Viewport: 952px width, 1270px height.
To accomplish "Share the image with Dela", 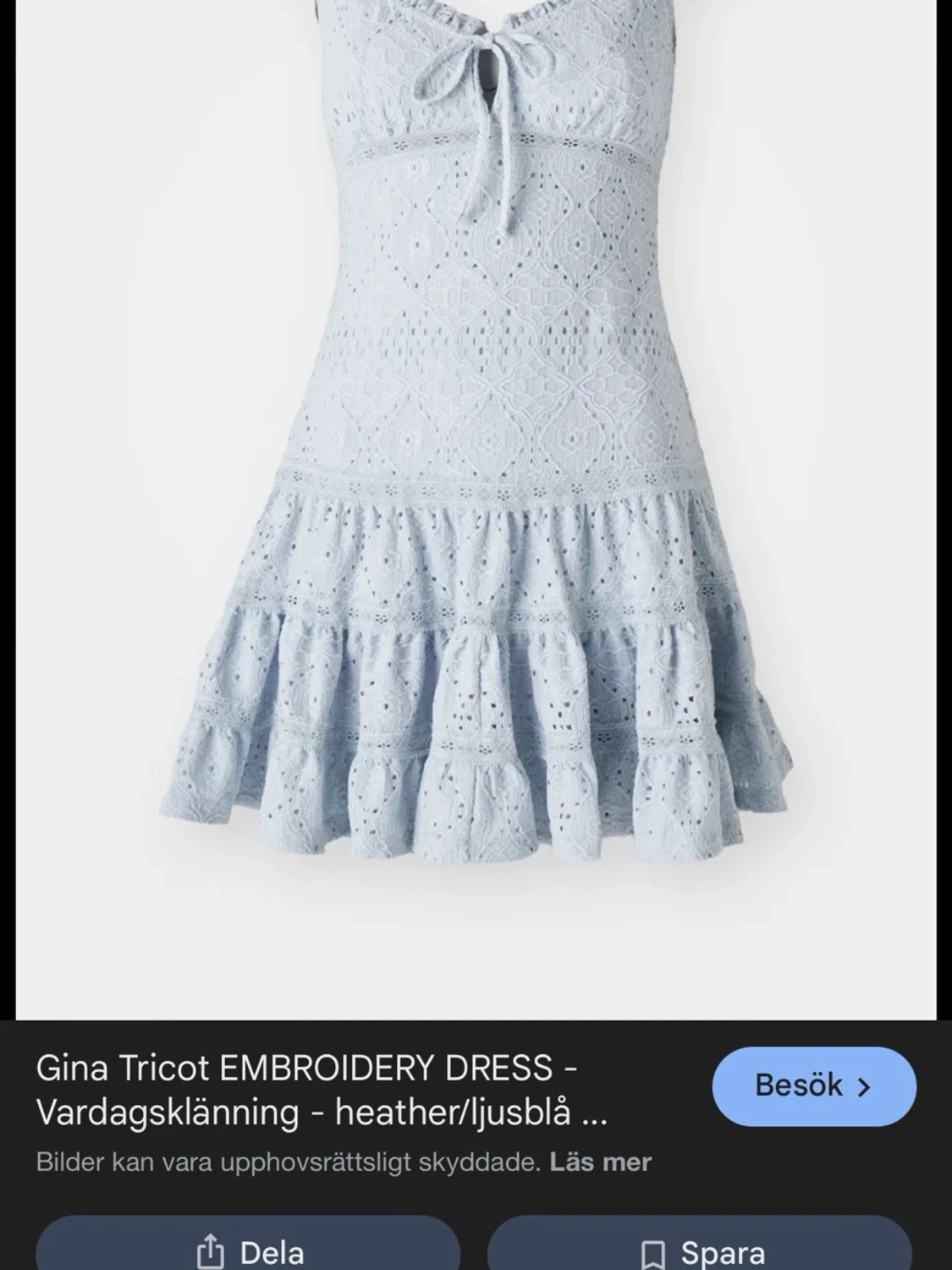I will pyautogui.click(x=248, y=1251).
